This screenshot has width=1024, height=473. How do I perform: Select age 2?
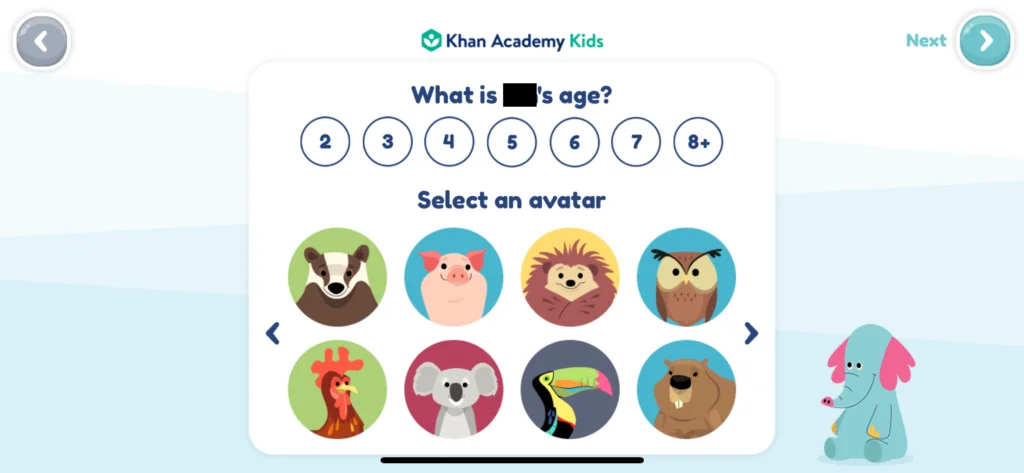pos(325,142)
